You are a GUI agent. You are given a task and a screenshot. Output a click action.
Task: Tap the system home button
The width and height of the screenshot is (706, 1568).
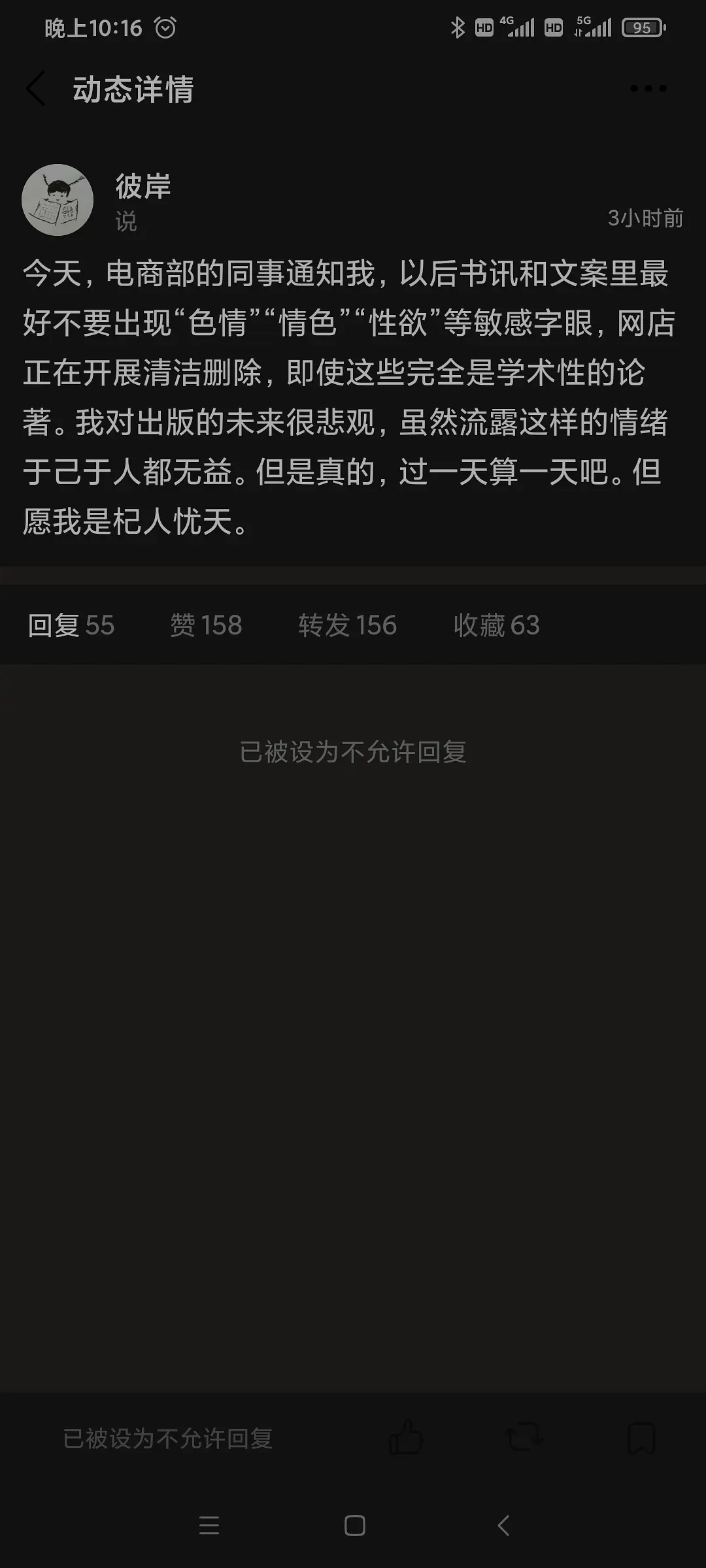(354, 1526)
